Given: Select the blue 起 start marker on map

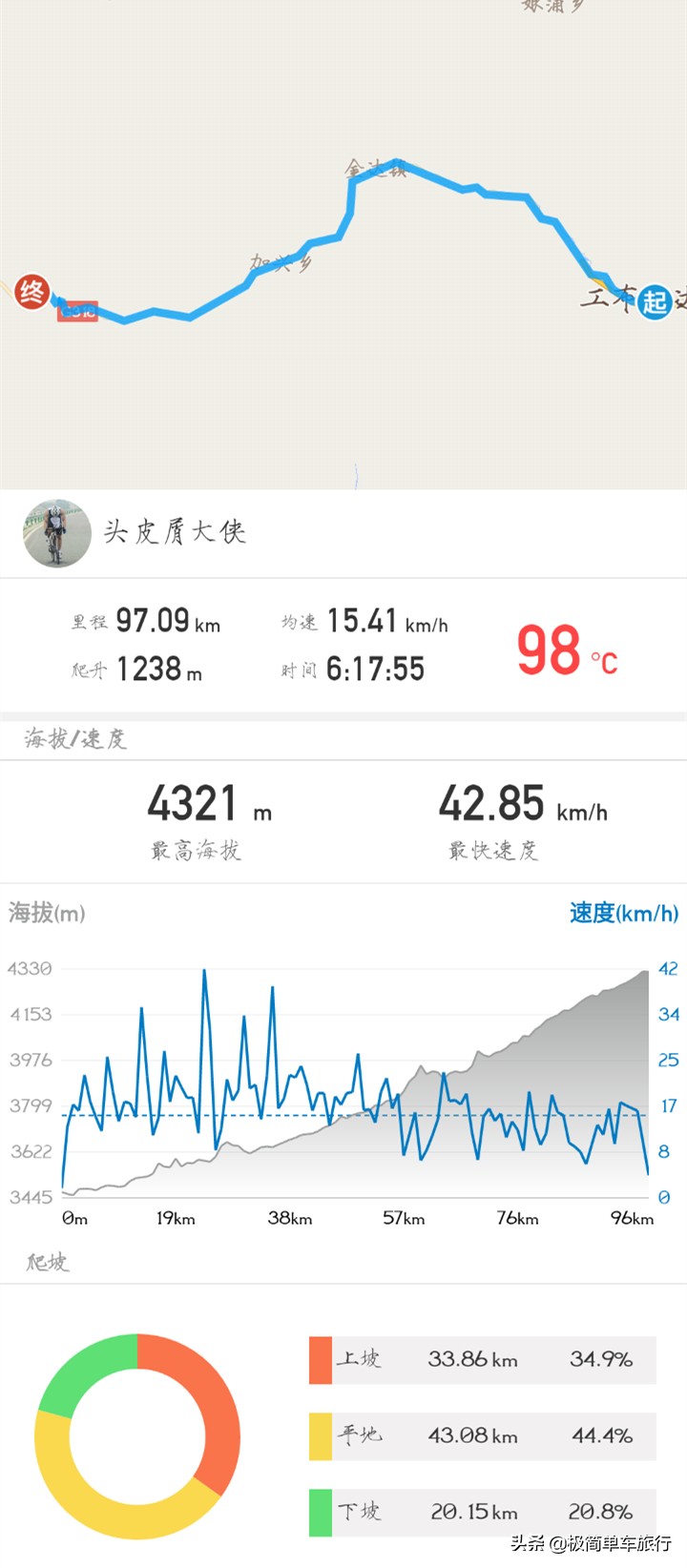Looking at the screenshot, I should (x=653, y=302).
